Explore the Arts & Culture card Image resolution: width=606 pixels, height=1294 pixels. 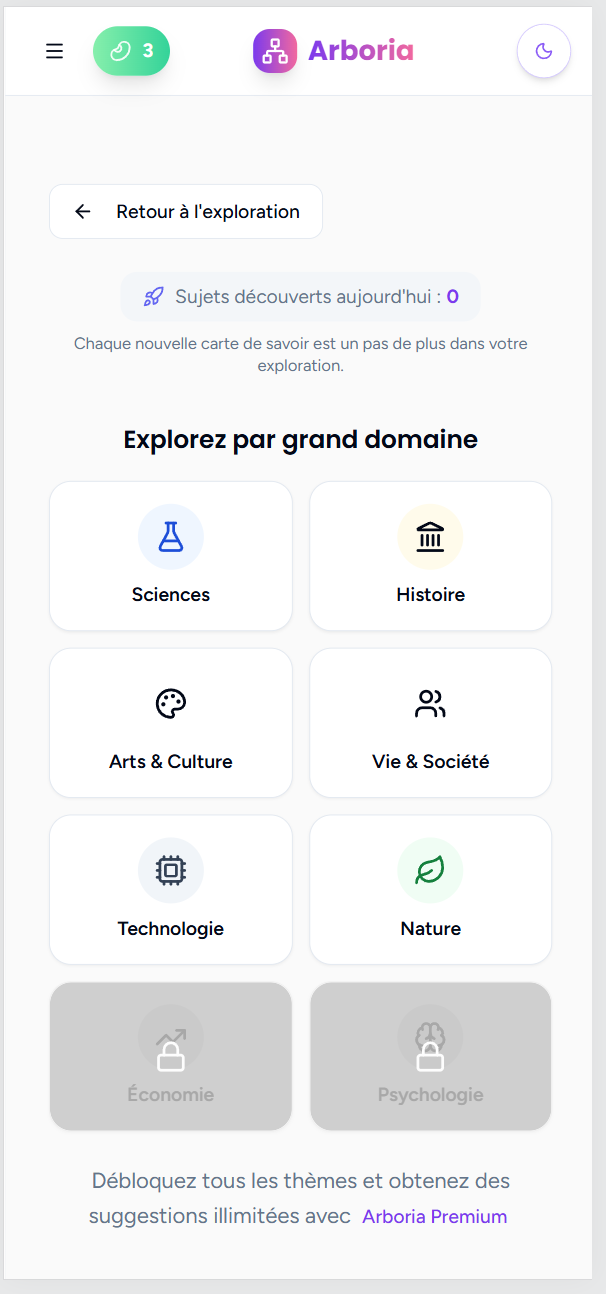click(x=171, y=723)
